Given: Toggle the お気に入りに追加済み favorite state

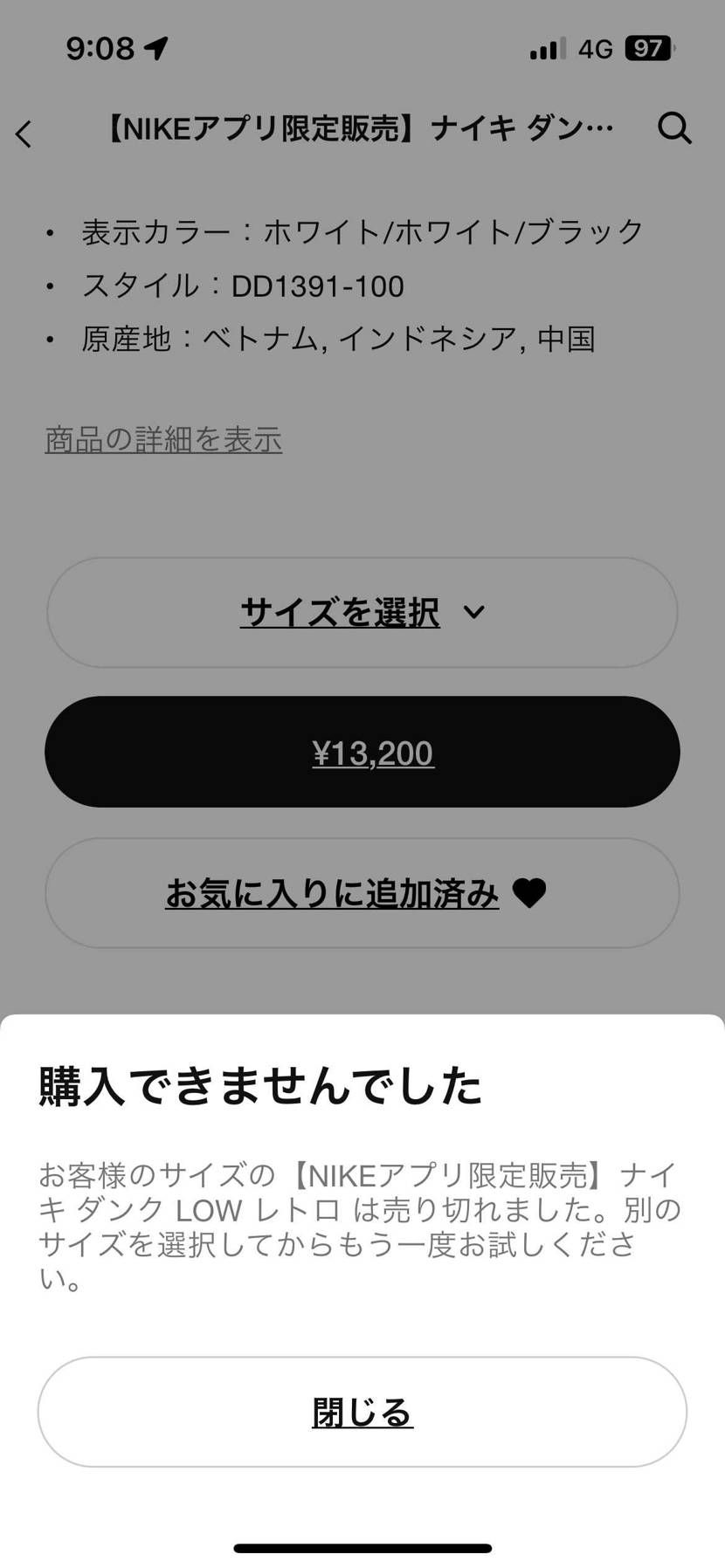Looking at the screenshot, I should 362,893.
